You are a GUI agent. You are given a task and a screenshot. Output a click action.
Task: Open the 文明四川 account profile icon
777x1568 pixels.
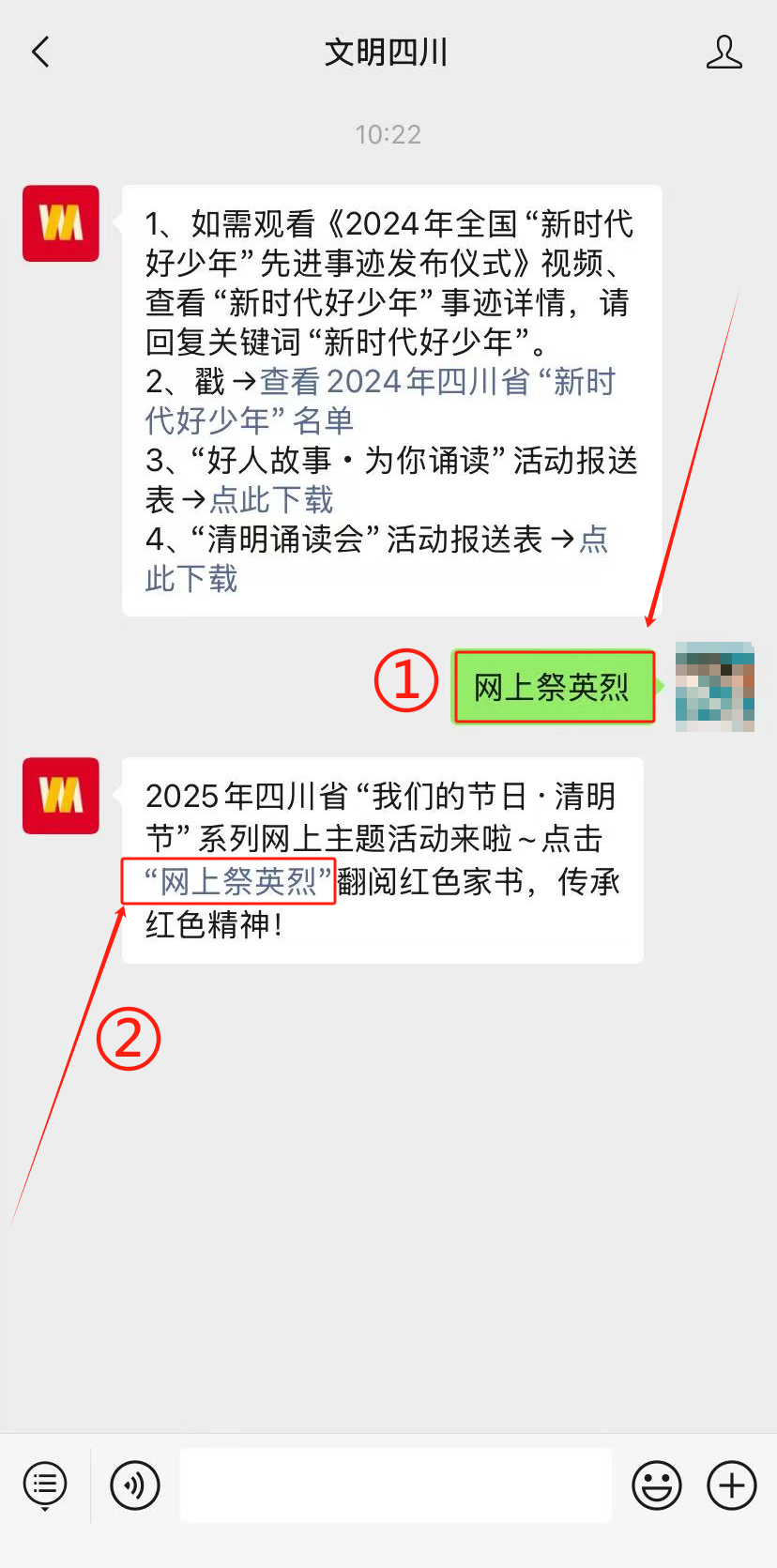724,53
